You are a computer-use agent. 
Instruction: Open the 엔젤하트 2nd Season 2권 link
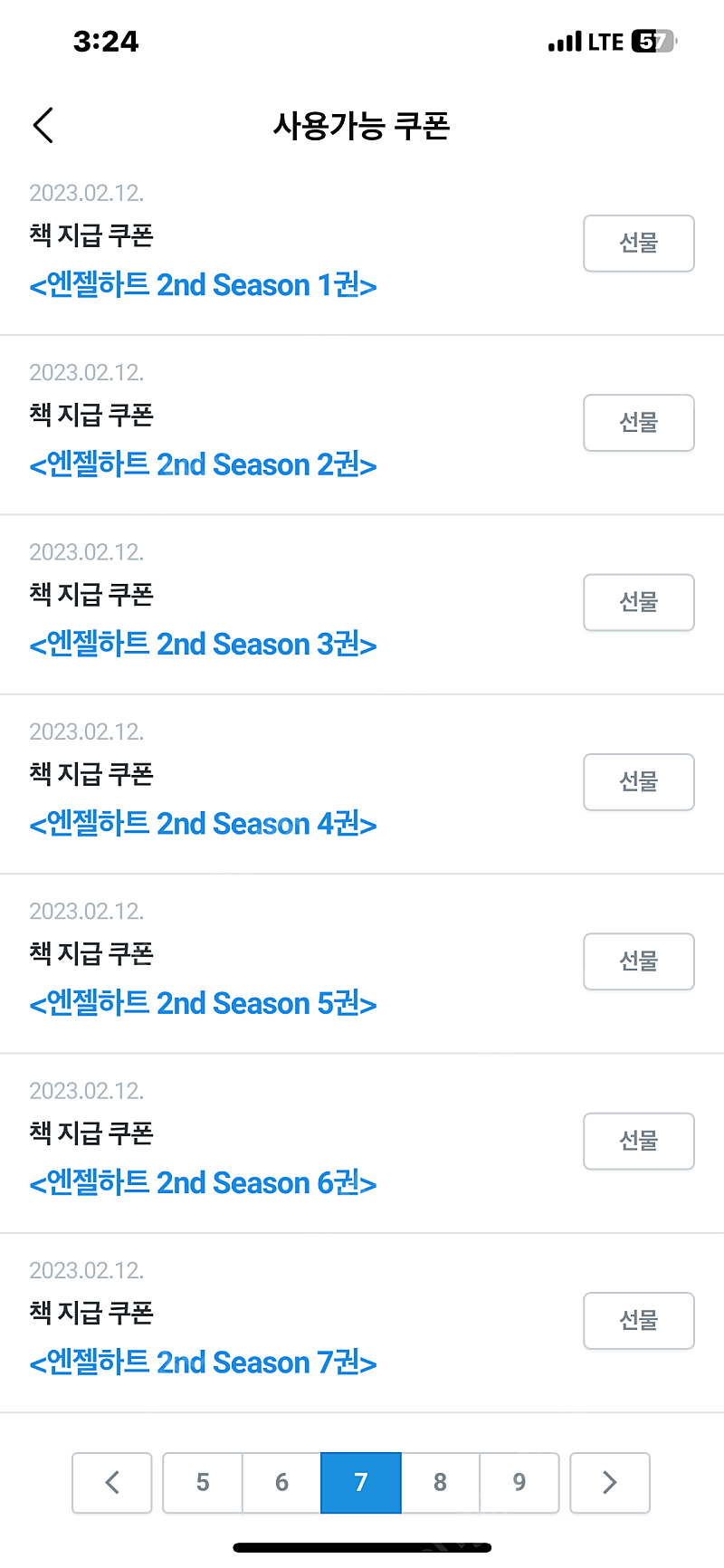[x=204, y=464]
